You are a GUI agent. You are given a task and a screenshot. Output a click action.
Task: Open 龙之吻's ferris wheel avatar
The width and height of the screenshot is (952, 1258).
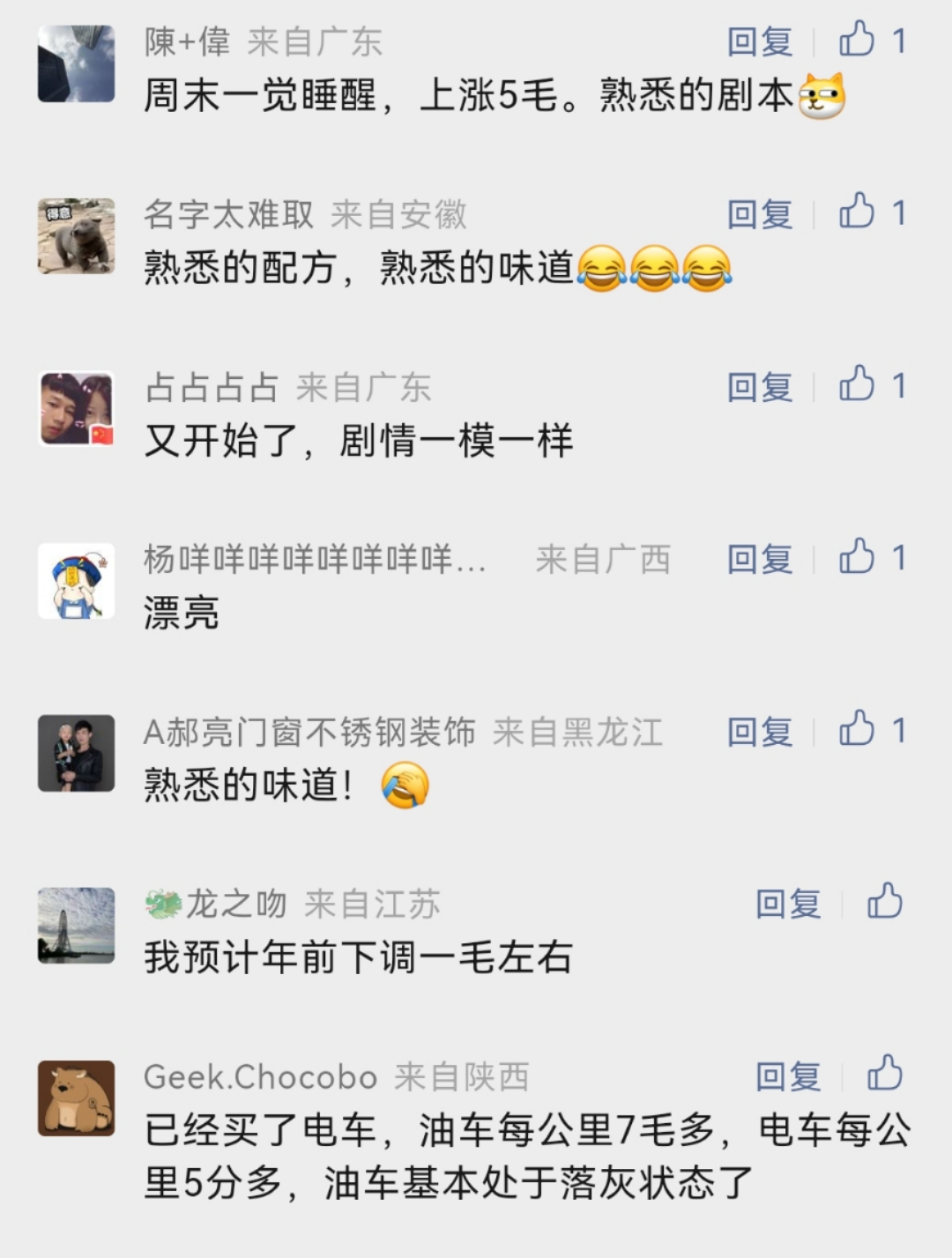click(77, 926)
